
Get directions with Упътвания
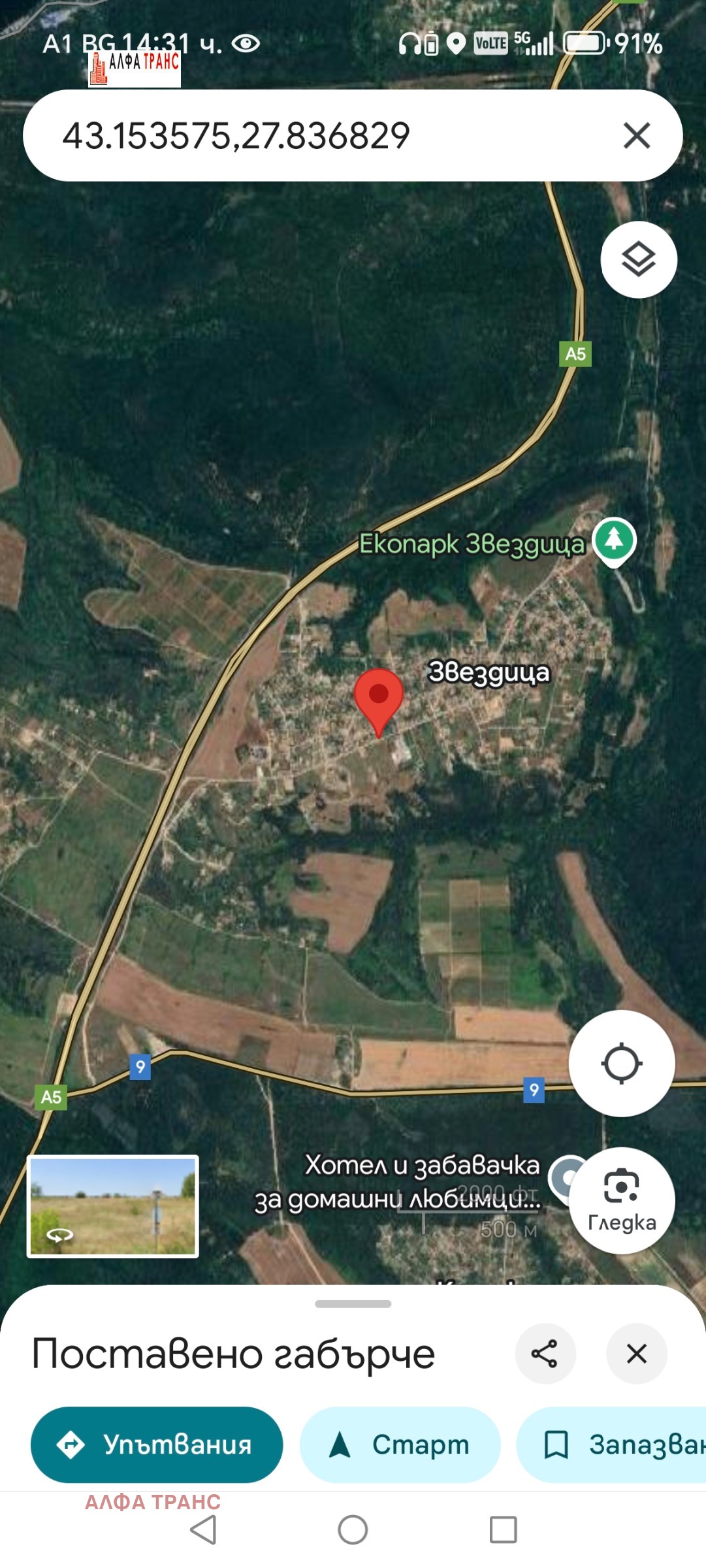click(x=157, y=1445)
